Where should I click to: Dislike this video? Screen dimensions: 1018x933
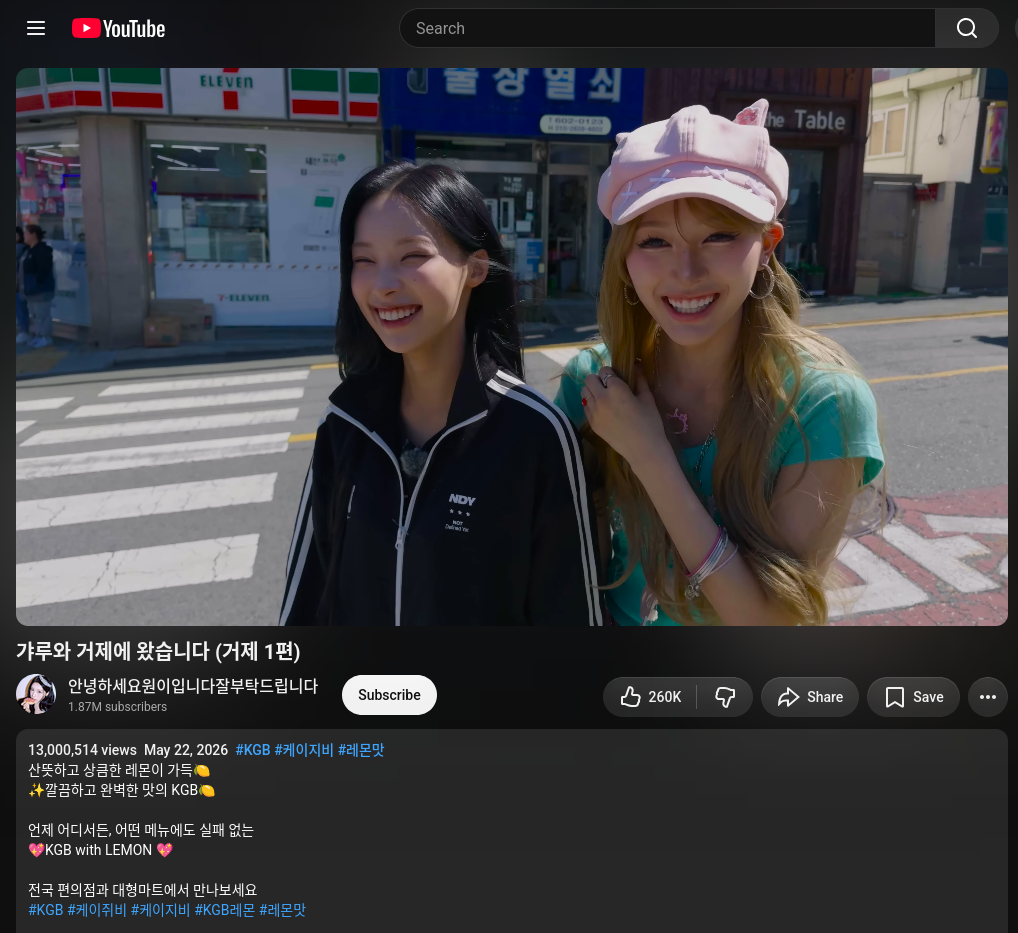click(x=725, y=697)
